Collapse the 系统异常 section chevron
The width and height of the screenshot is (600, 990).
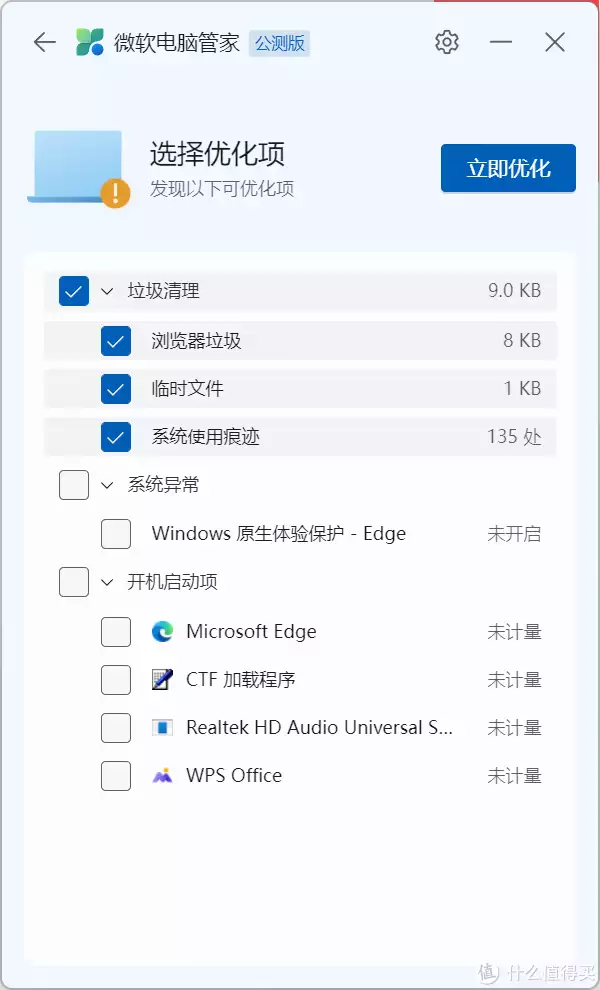107,485
